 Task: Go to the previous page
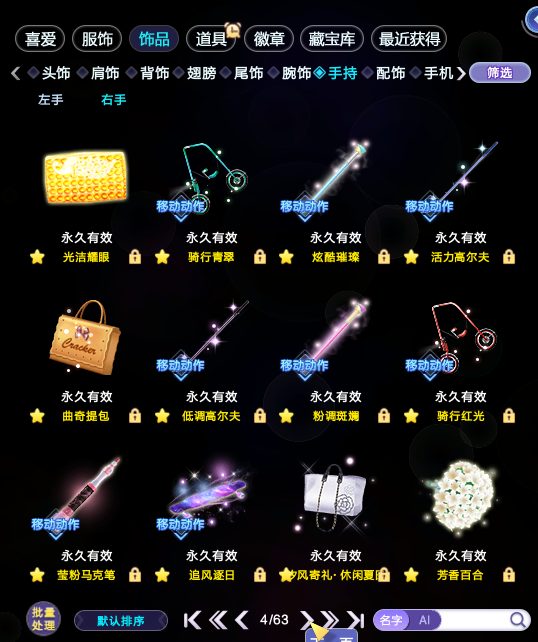click(242, 620)
